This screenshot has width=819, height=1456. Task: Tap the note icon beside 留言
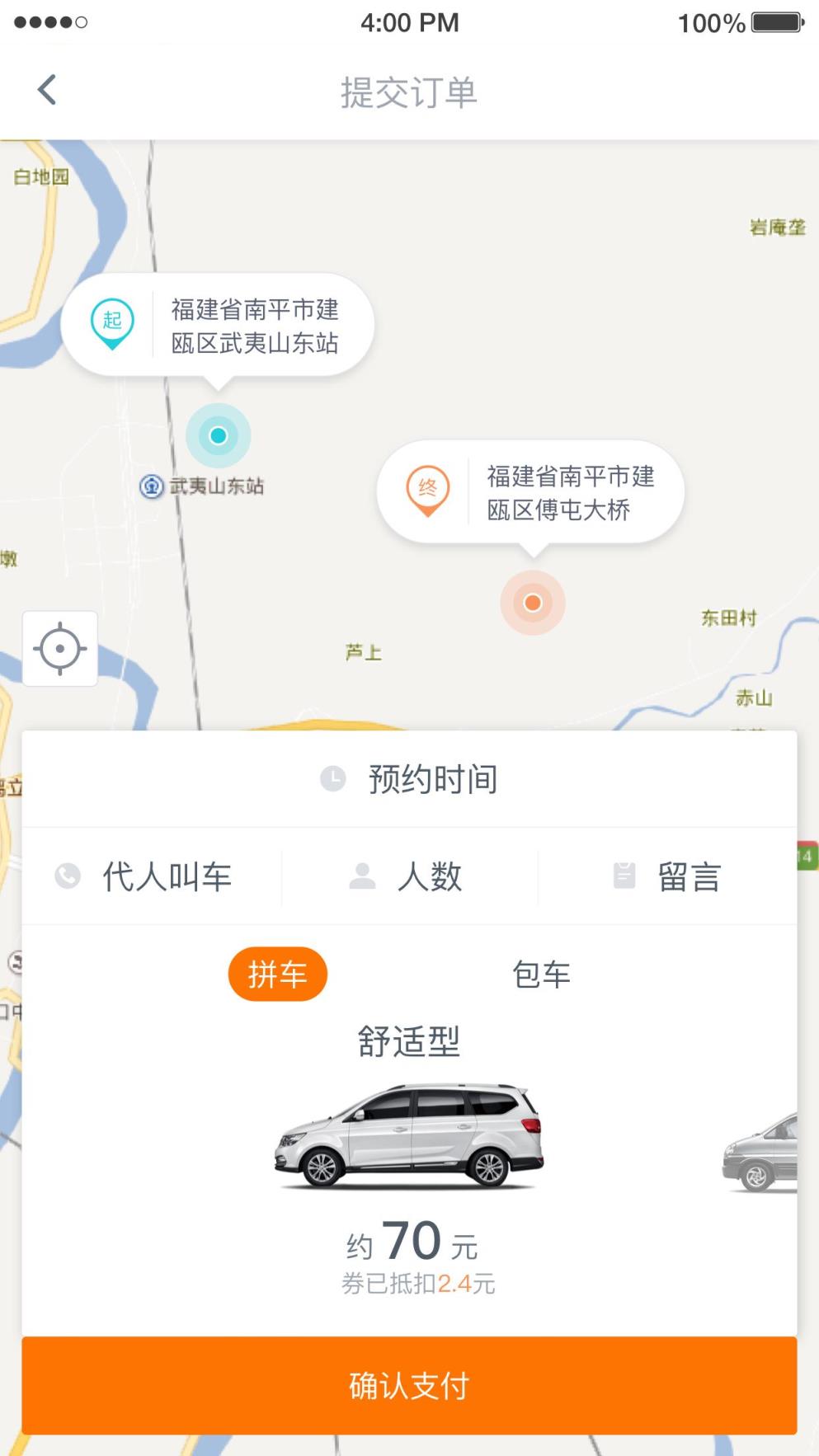[x=625, y=876]
